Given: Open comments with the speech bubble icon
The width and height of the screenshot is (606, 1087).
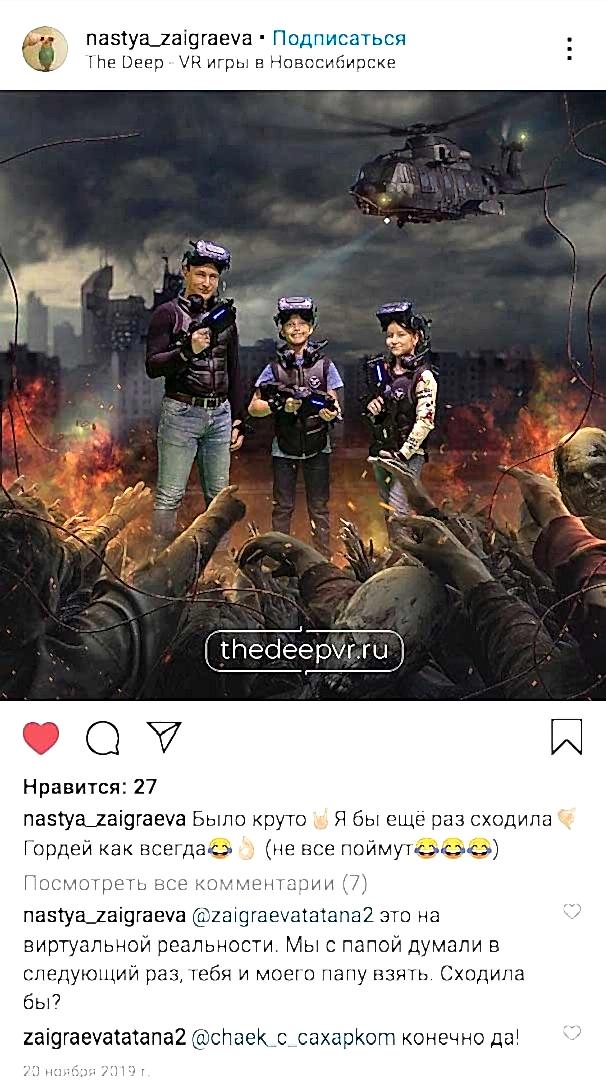Looking at the screenshot, I should pyautogui.click(x=103, y=738).
